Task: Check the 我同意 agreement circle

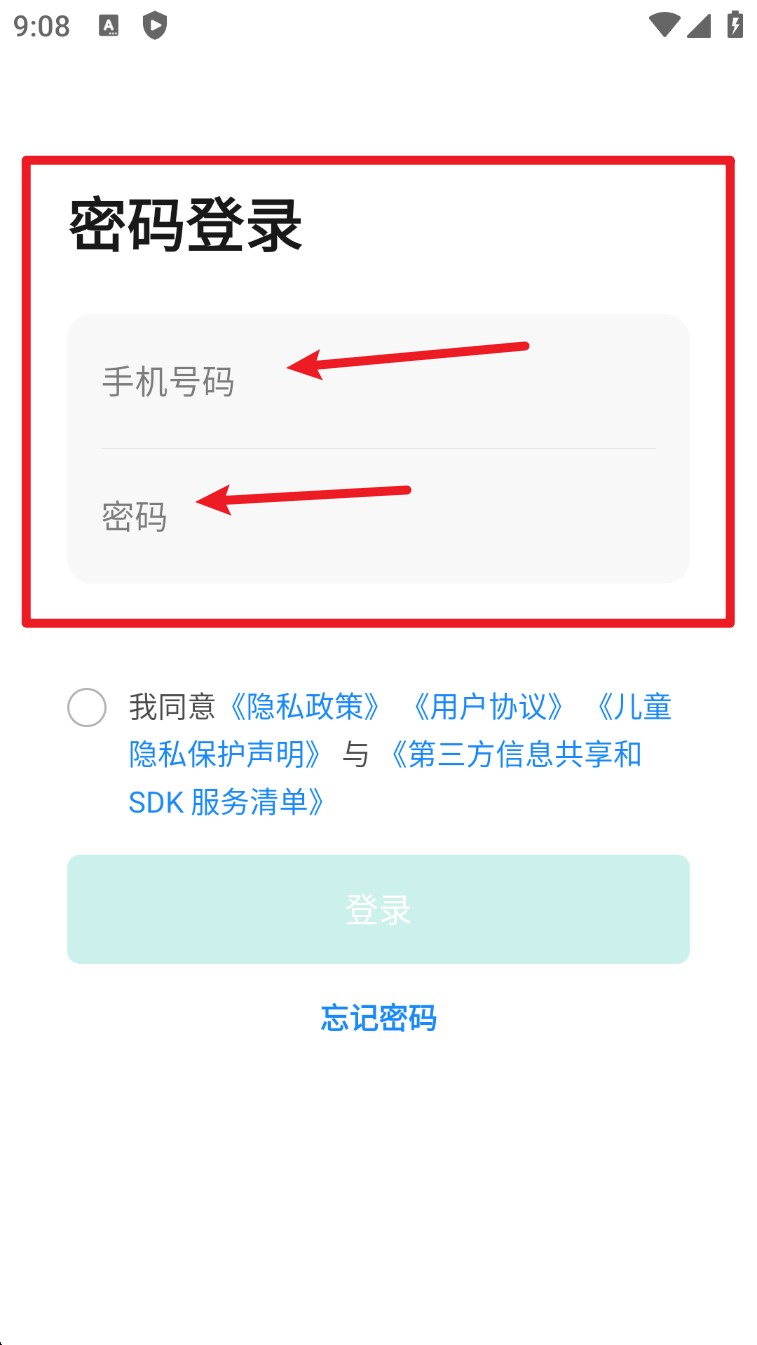Action: (x=87, y=707)
